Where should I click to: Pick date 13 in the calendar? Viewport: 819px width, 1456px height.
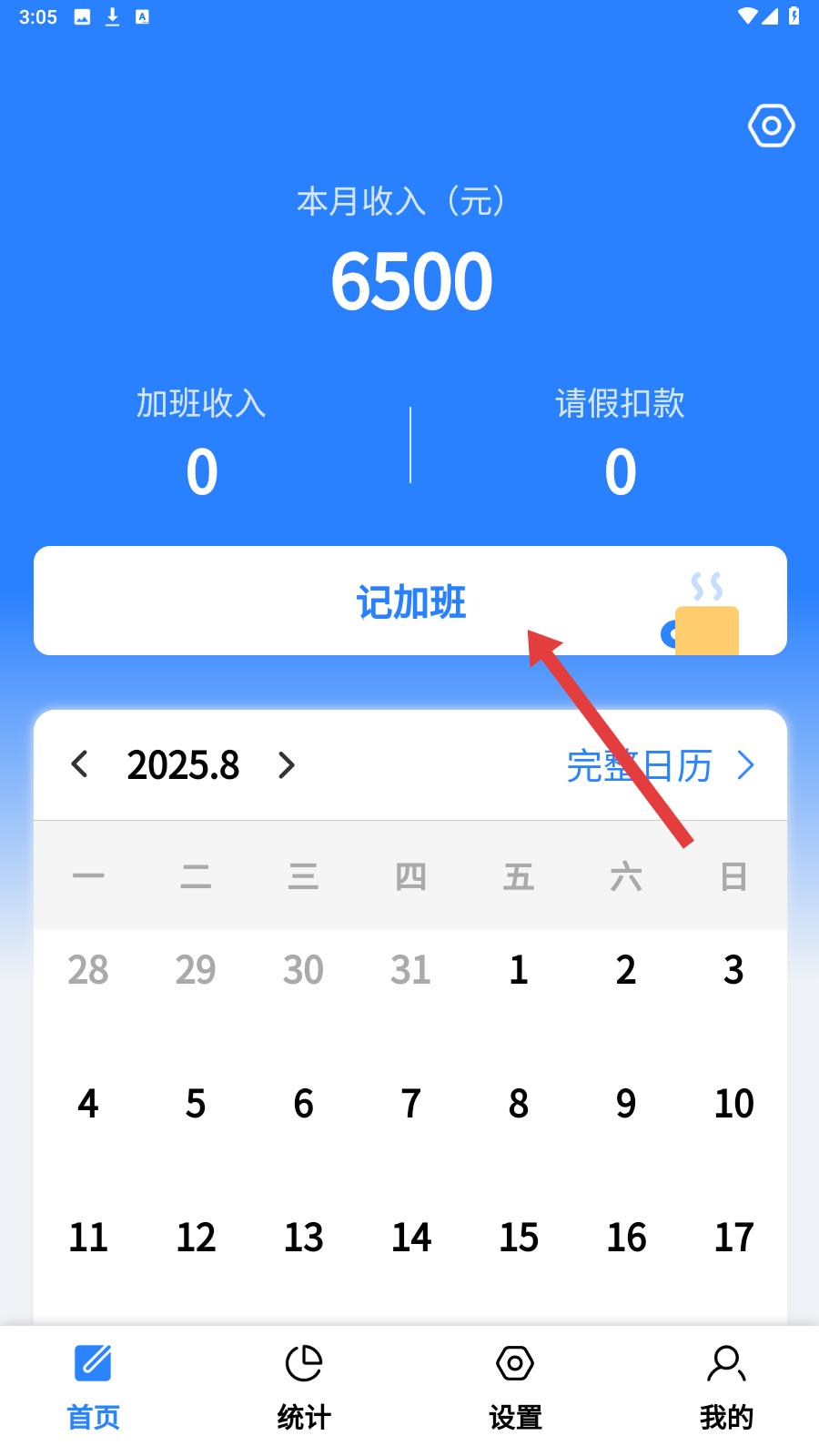tap(303, 1238)
